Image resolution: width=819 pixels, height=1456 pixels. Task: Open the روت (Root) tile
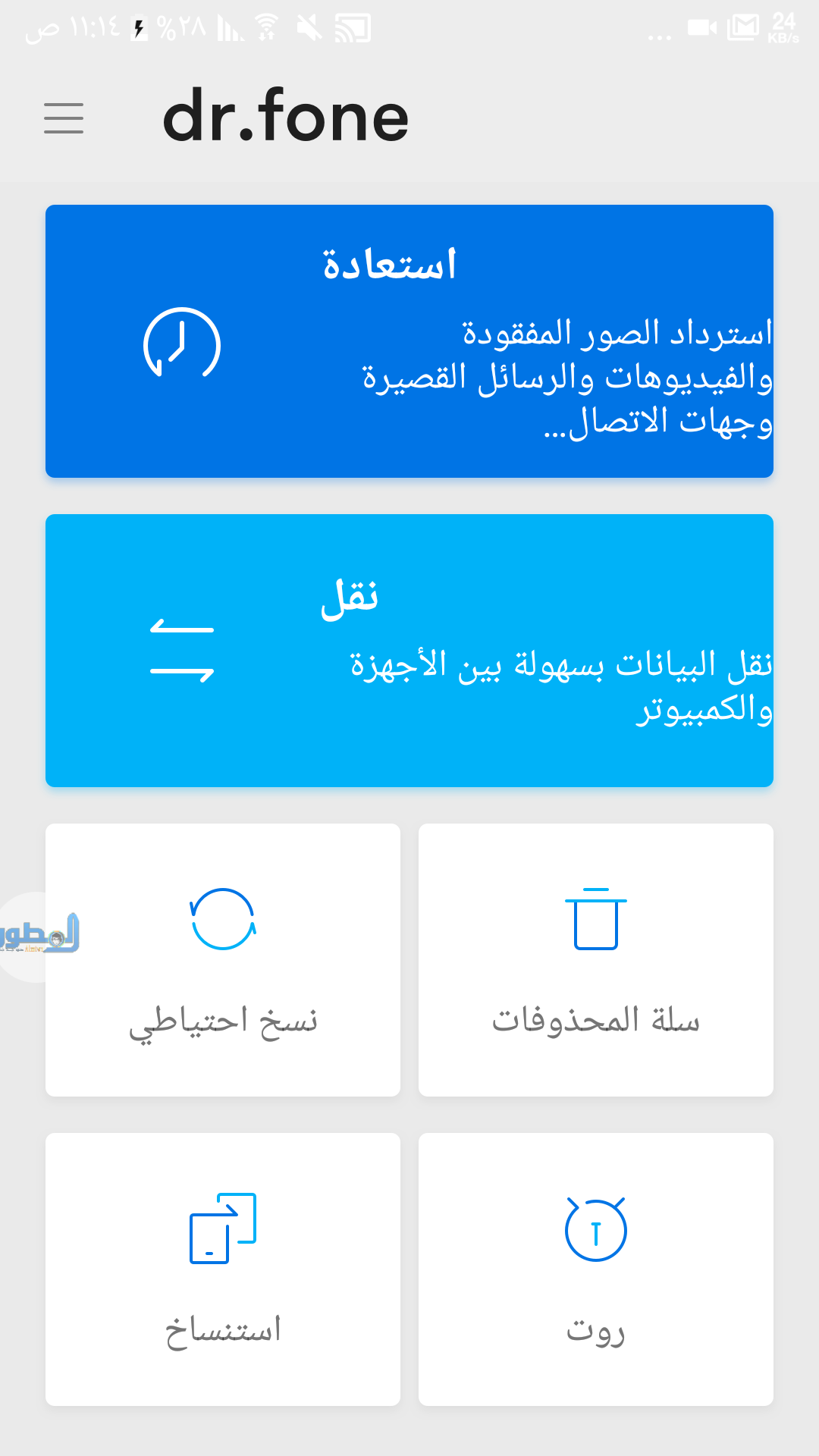point(596,1269)
